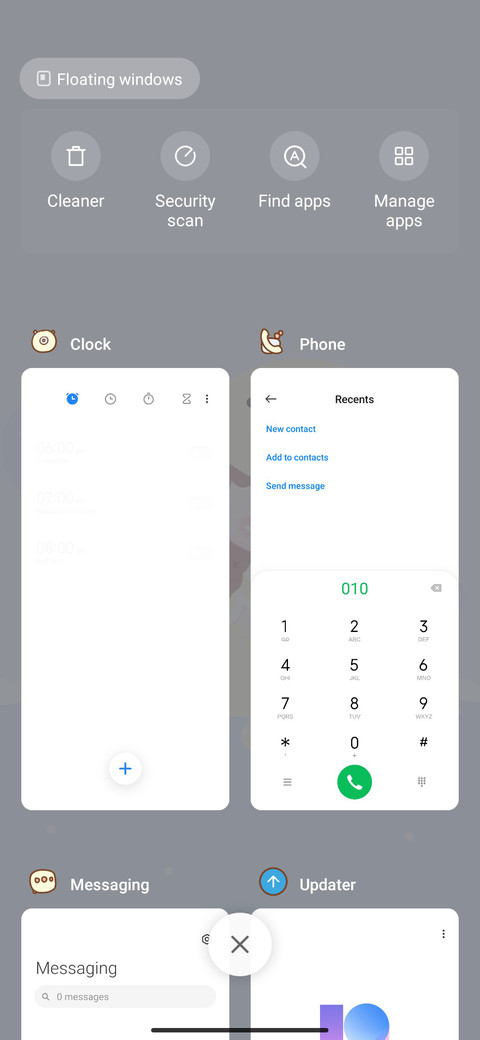Open Floating windows
Screen dimensions: 480x1040
pos(109,79)
